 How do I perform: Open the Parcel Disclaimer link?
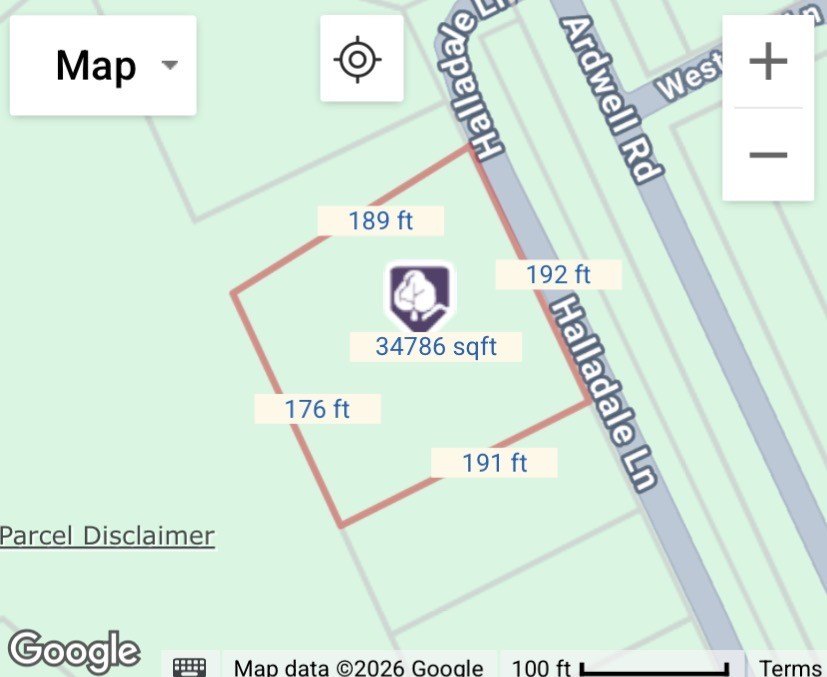107,535
